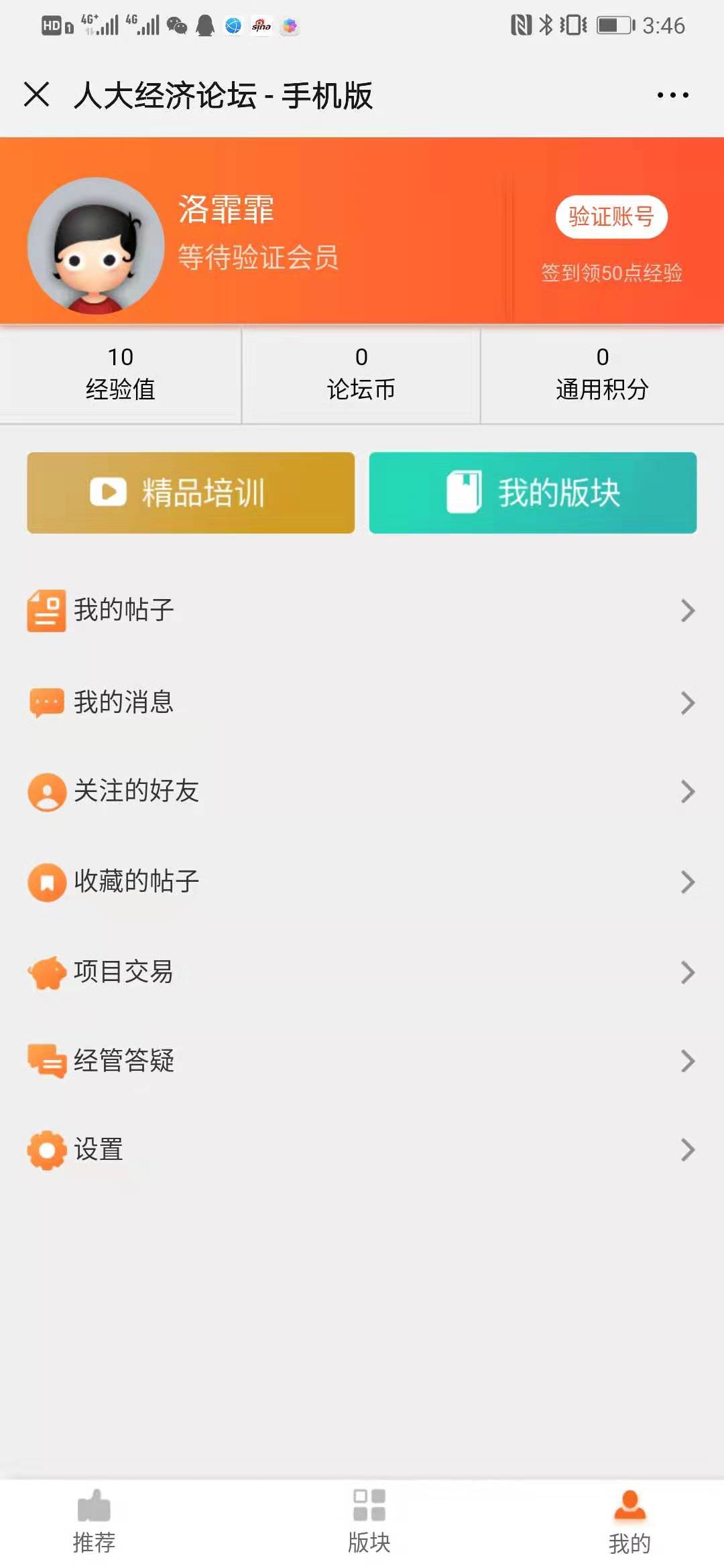Tap 签到领50点经验 to check in

tap(611, 273)
